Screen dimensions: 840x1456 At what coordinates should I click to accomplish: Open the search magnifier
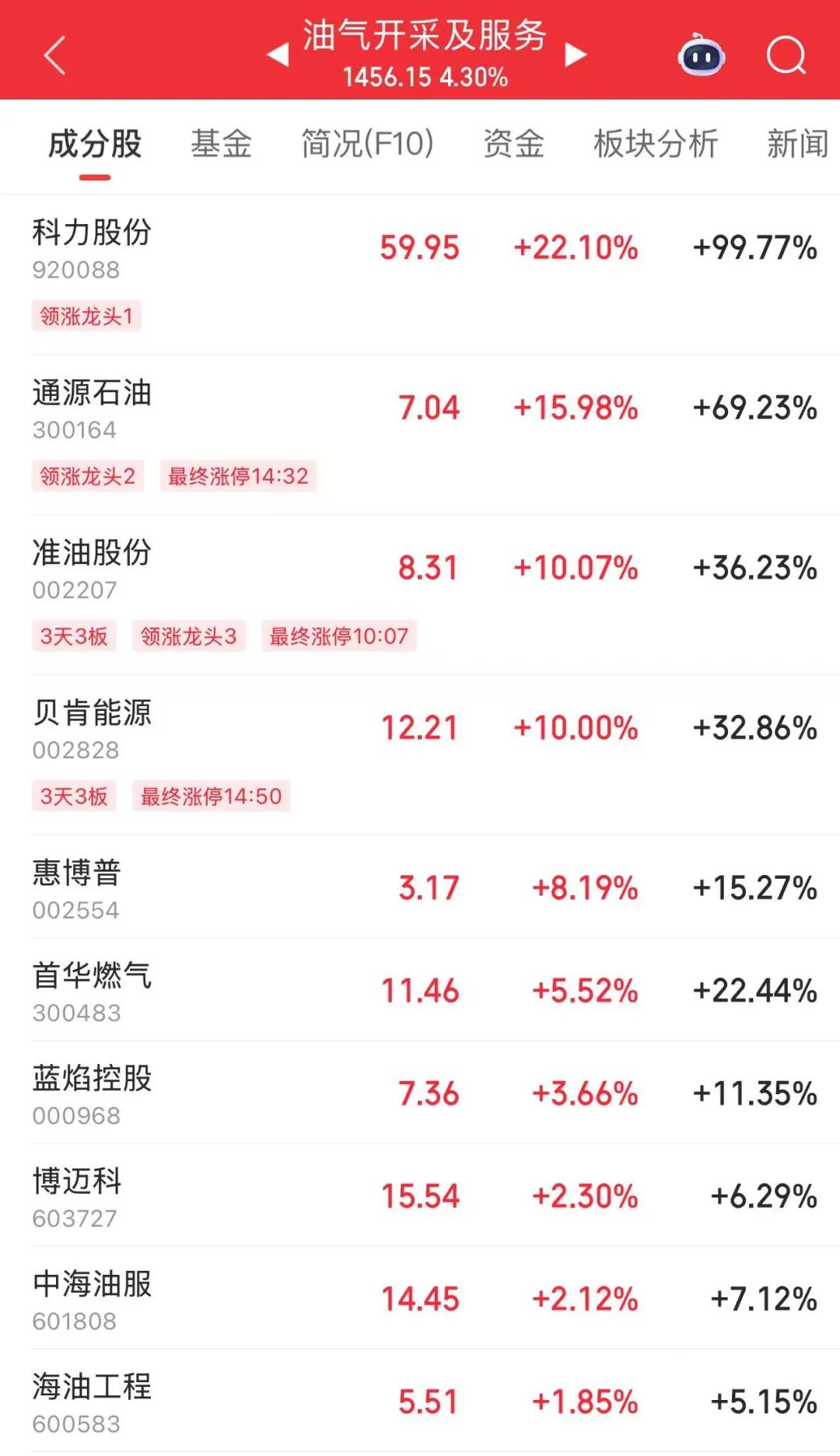(786, 55)
